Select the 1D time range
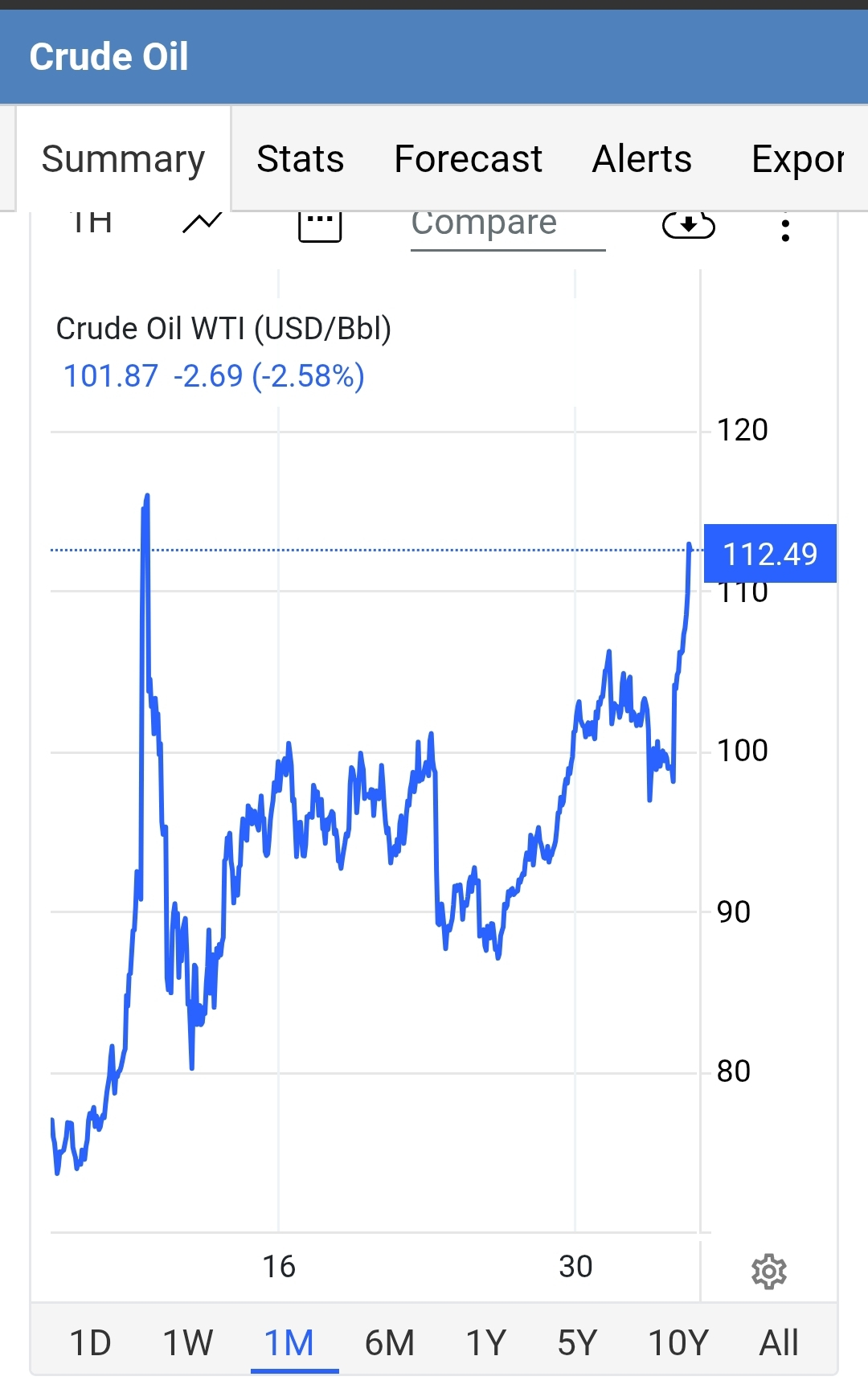This screenshot has height=1397, width=868. pyautogui.click(x=90, y=1342)
